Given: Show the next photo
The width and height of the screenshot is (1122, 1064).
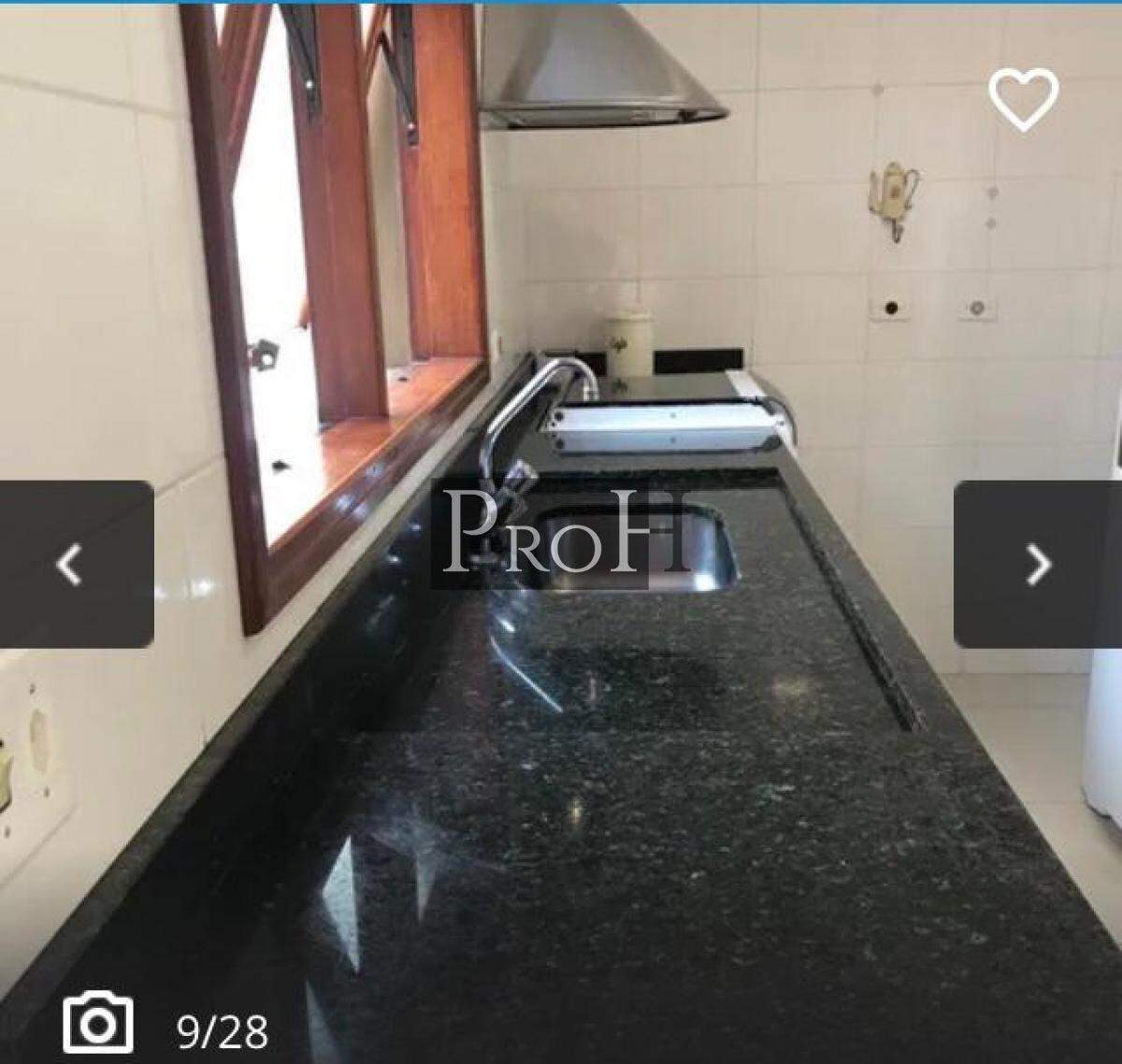Looking at the screenshot, I should (1038, 564).
